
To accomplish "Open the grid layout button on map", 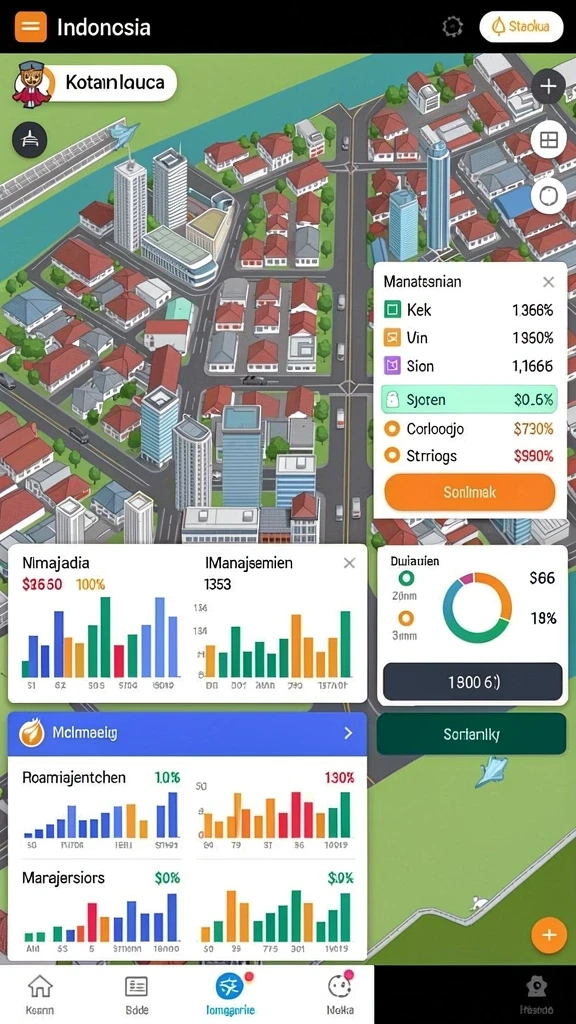I will click(x=548, y=140).
